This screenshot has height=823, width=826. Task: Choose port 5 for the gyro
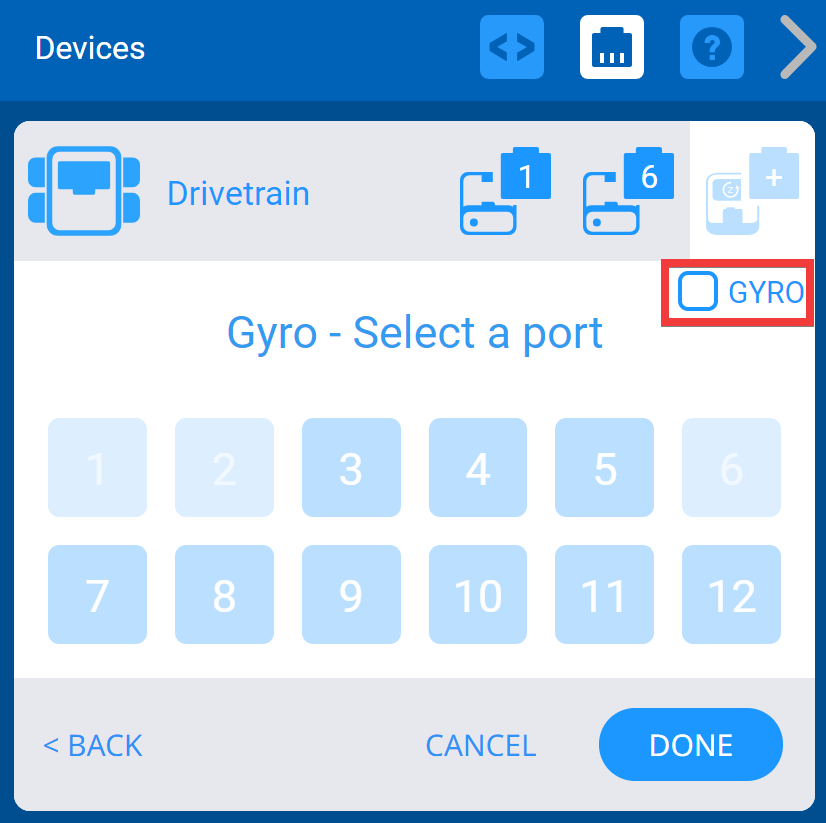pos(605,468)
